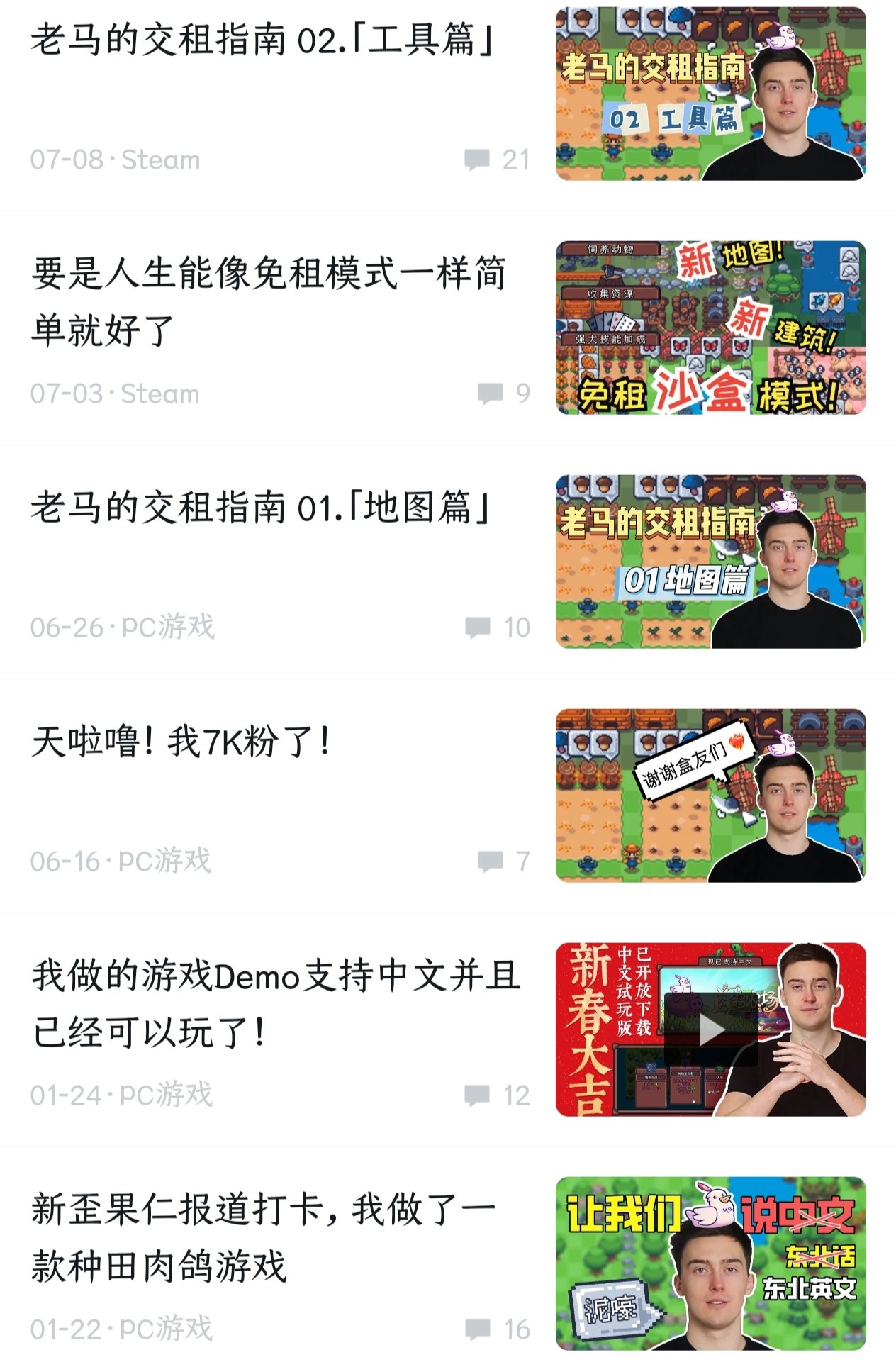Open the 免租沙盒模式 cover image
896x1367 pixels.
click(x=710, y=328)
